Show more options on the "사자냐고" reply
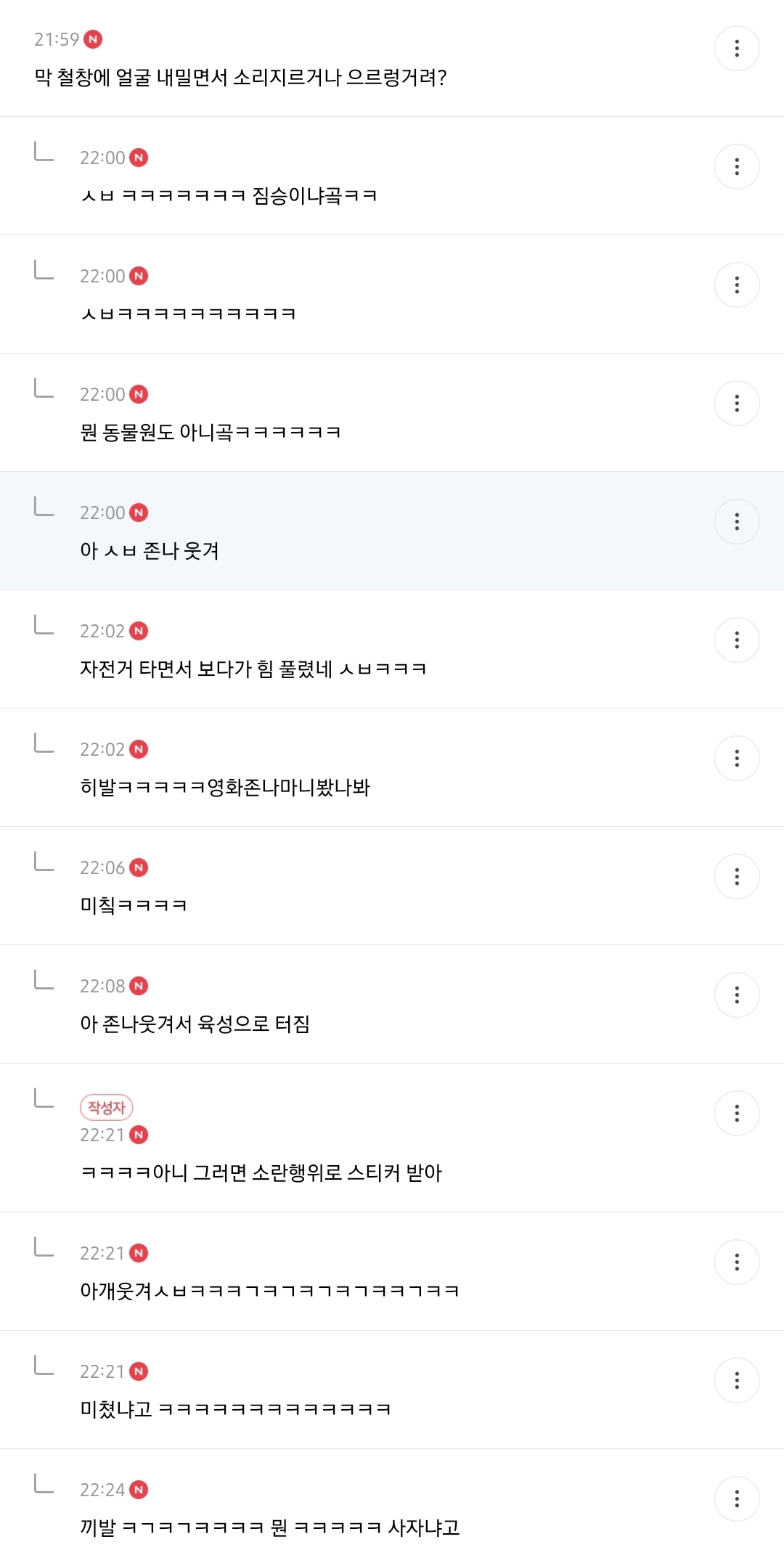The width and height of the screenshot is (784, 1563). click(x=737, y=1498)
